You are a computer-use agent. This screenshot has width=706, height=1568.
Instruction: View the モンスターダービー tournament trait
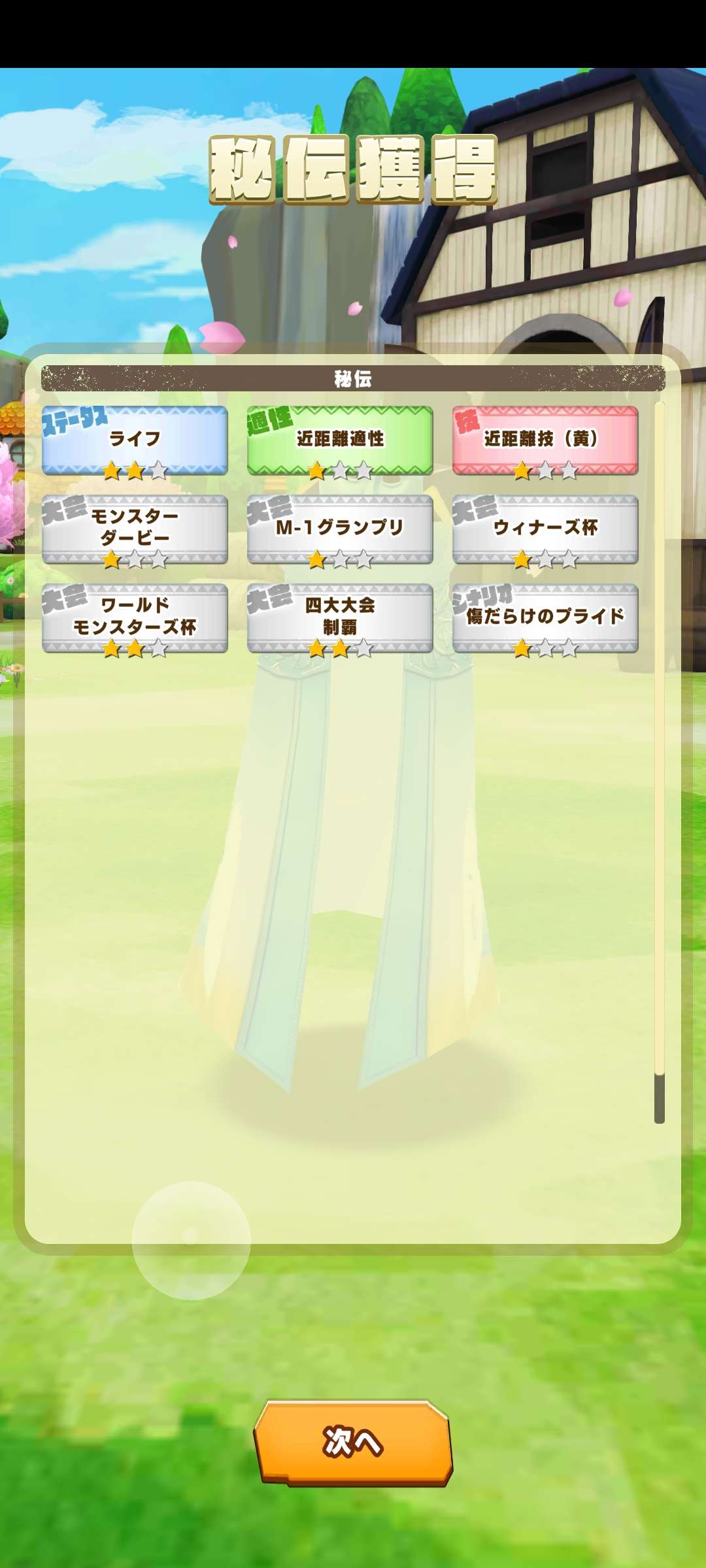(x=135, y=529)
